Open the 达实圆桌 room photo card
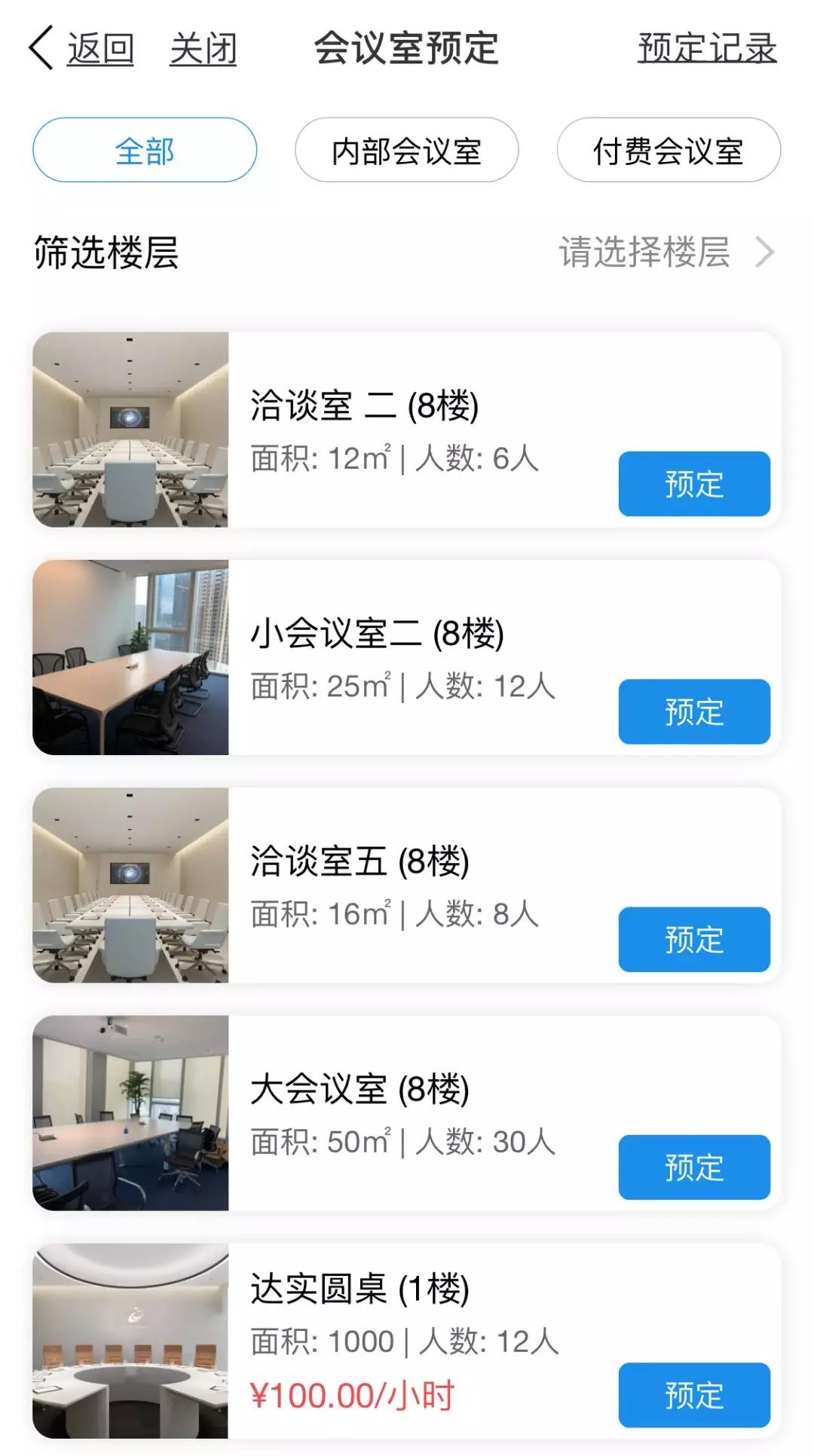The image size is (814, 1456). coord(130,1341)
